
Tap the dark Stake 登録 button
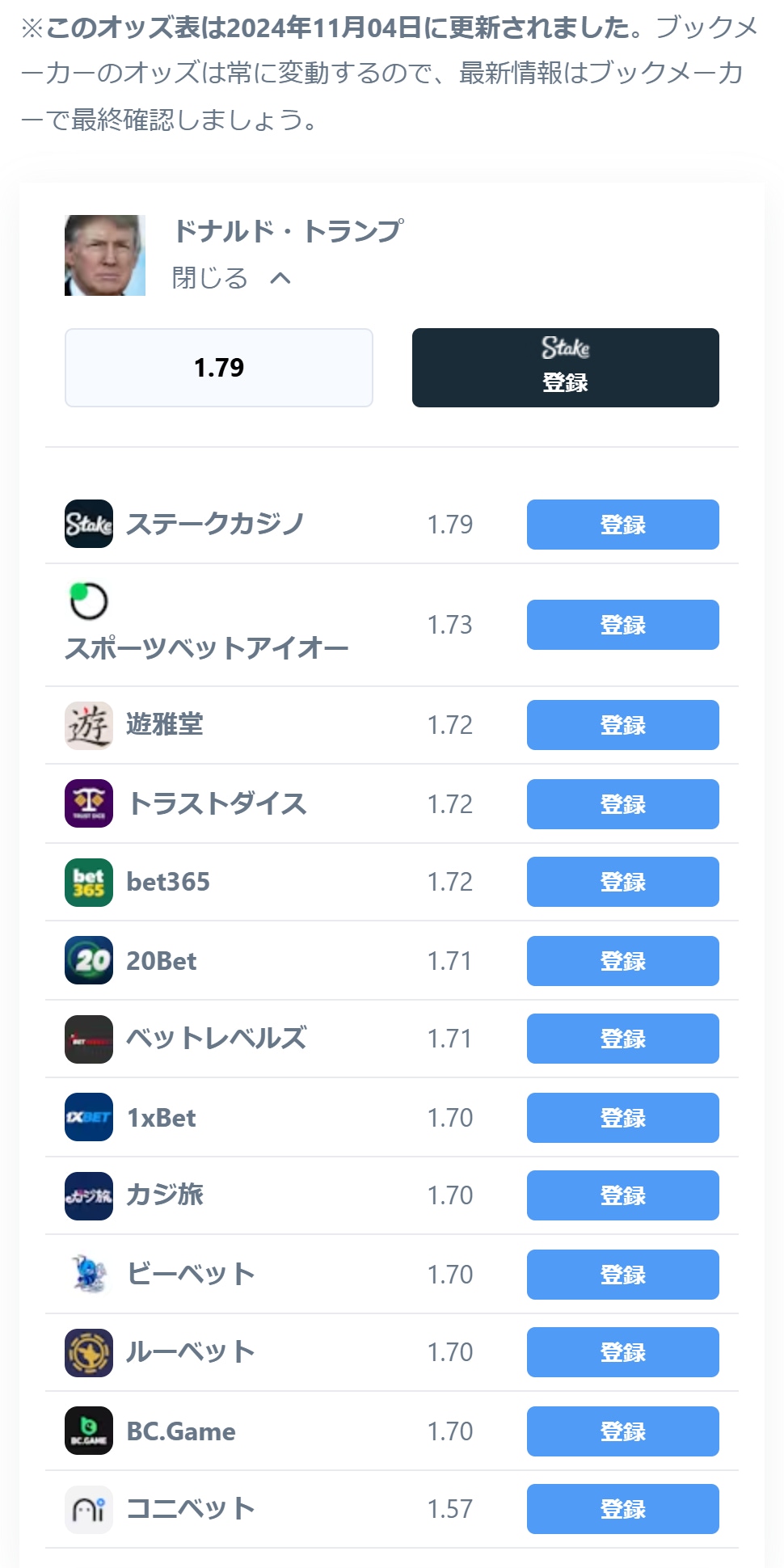[x=565, y=368]
